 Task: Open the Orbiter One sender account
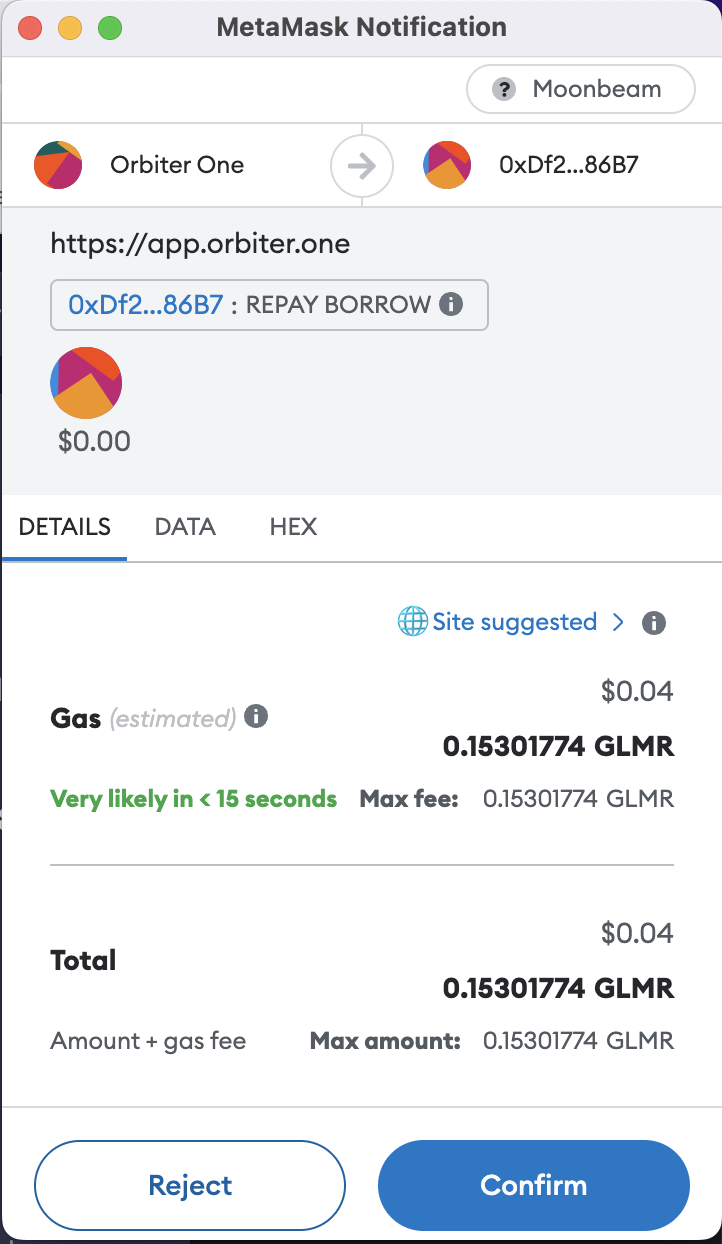pos(140,165)
